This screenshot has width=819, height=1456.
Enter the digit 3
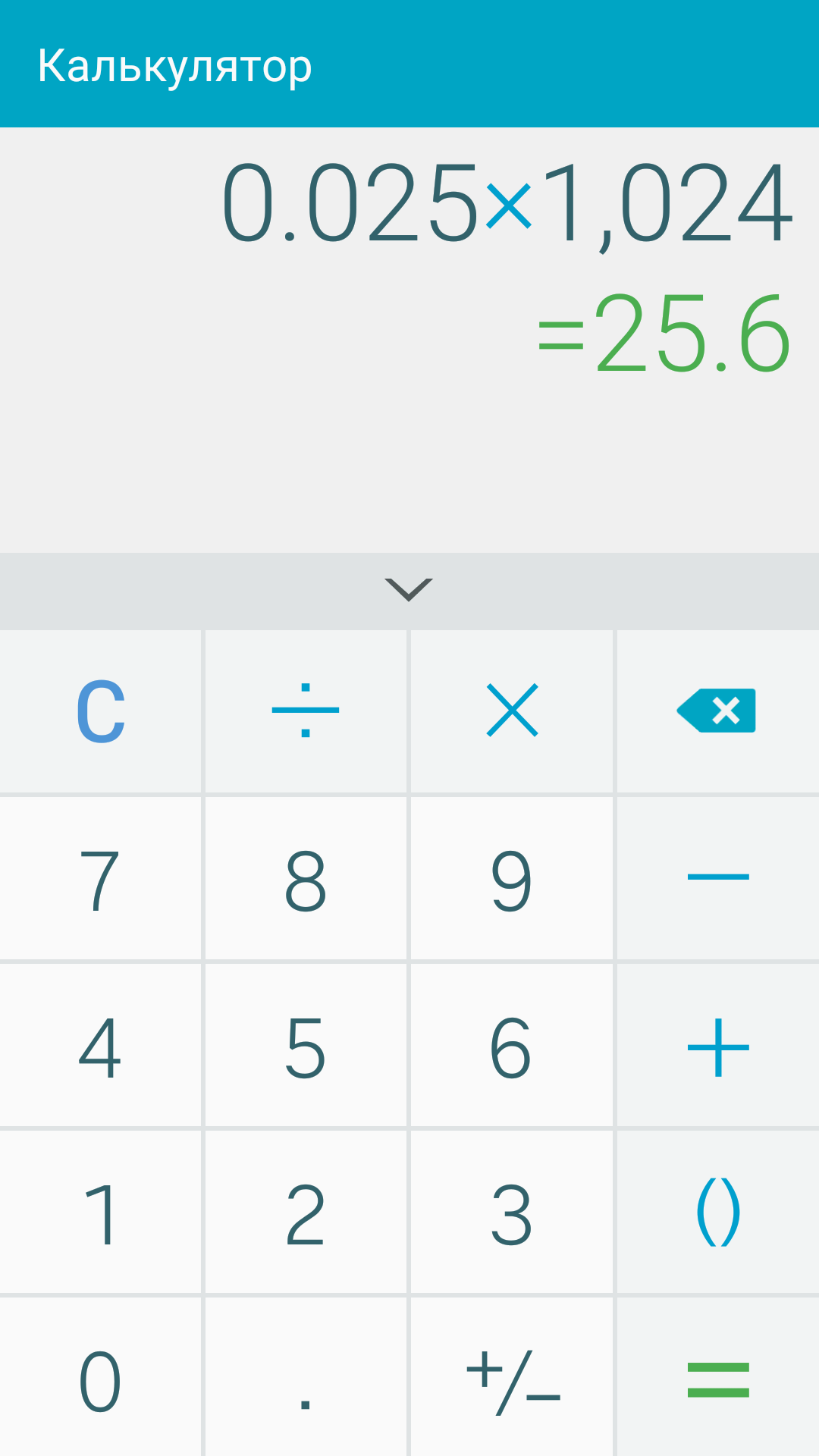point(512,1212)
